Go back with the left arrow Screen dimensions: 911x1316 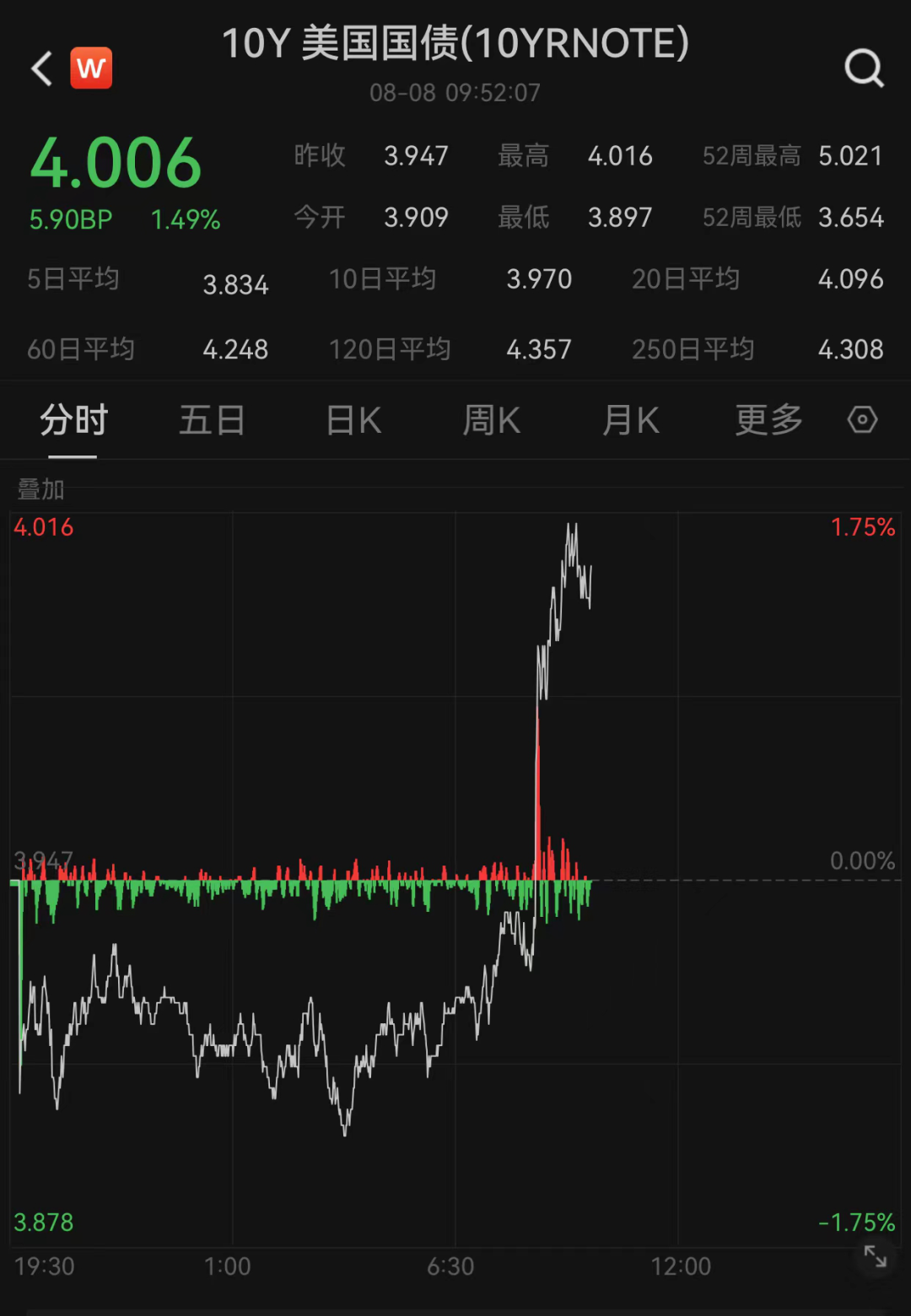tap(41, 68)
